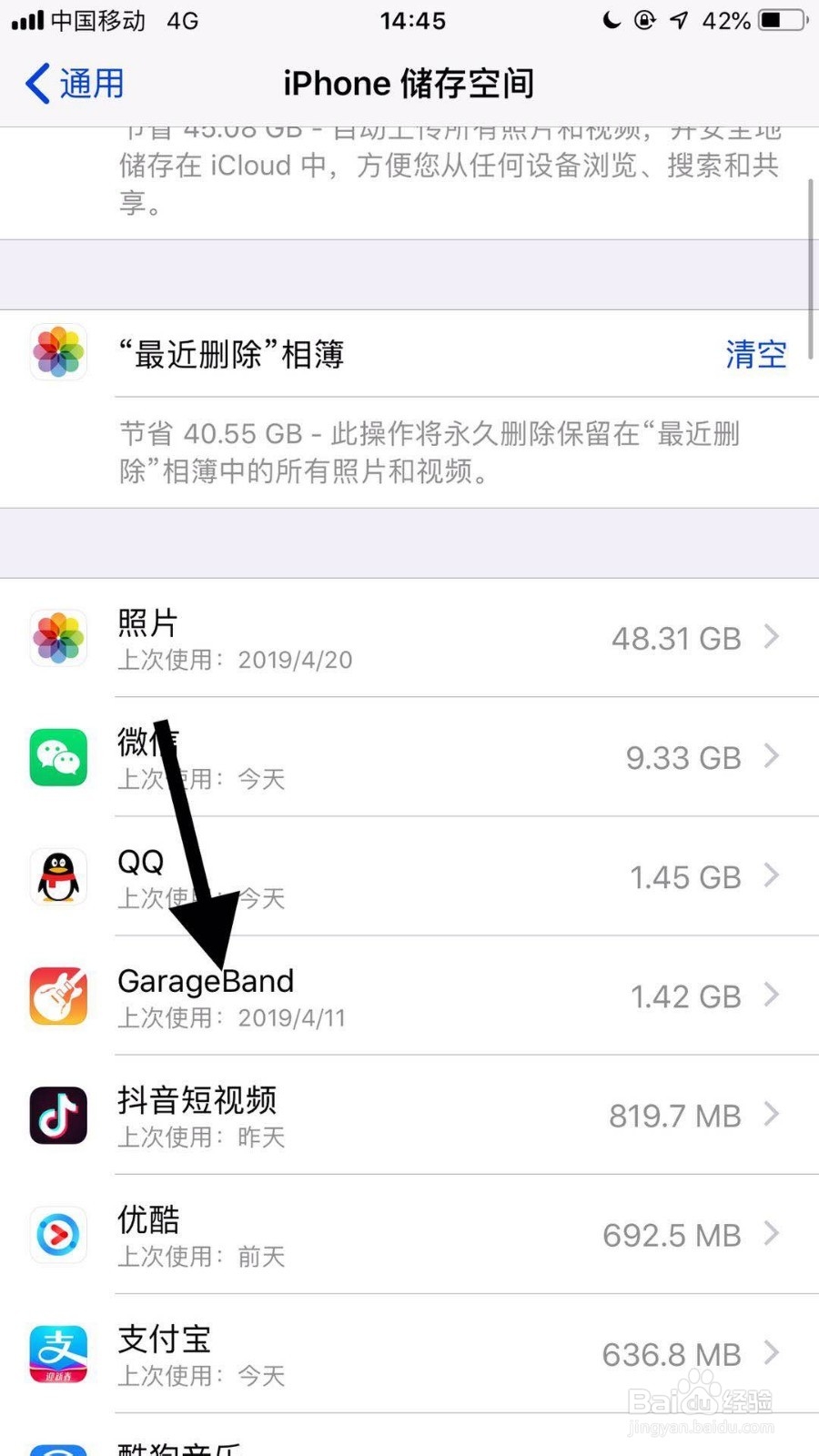Open the 微信 row disclosure arrow

[x=772, y=757]
